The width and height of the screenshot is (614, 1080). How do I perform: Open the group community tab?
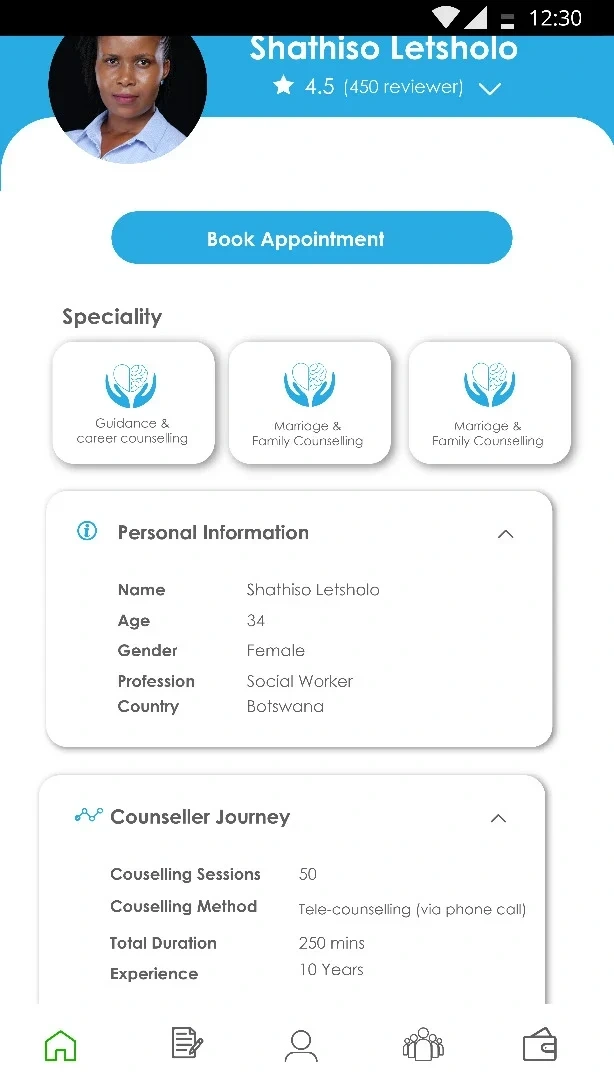(423, 1045)
